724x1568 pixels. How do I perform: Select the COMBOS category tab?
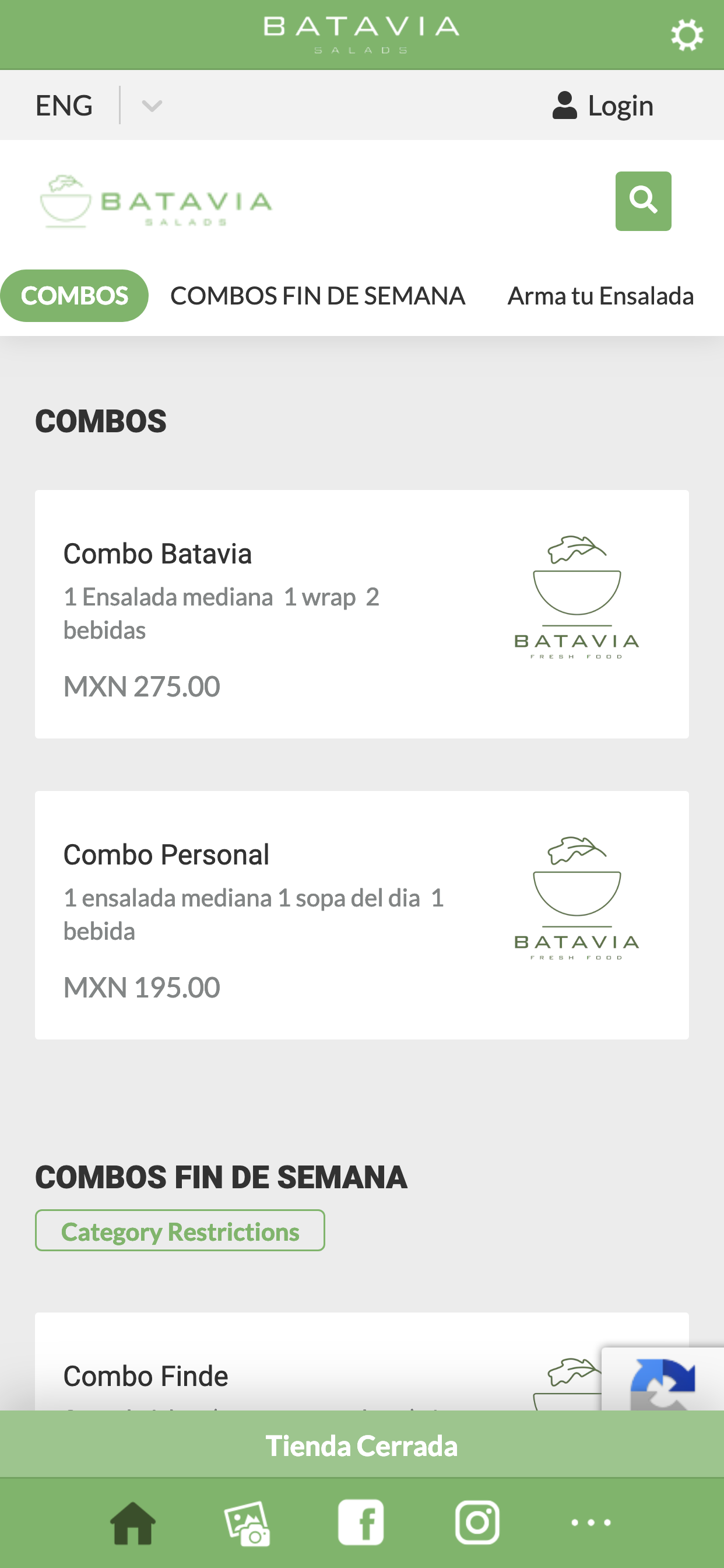tap(74, 296)
